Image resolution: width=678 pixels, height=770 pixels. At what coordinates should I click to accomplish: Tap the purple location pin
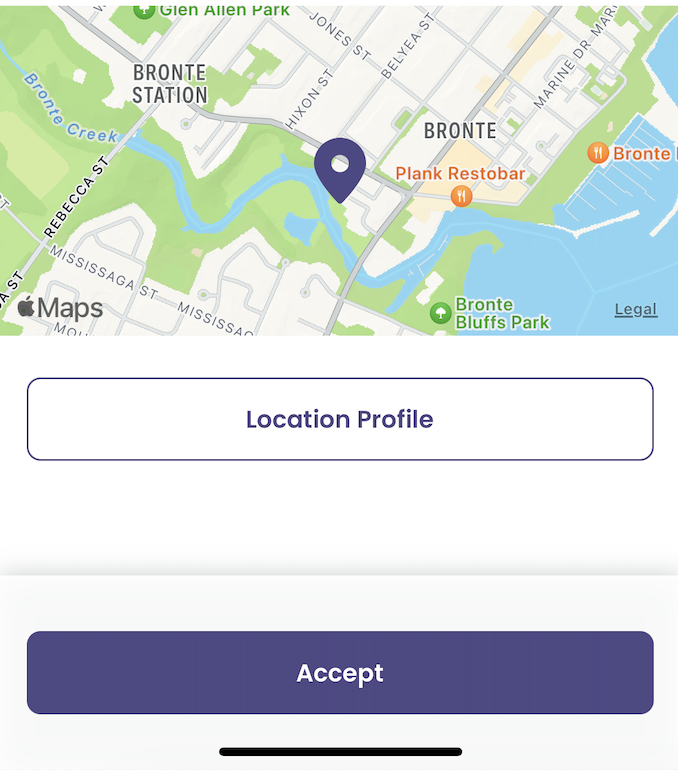click(x=340, y=168)
